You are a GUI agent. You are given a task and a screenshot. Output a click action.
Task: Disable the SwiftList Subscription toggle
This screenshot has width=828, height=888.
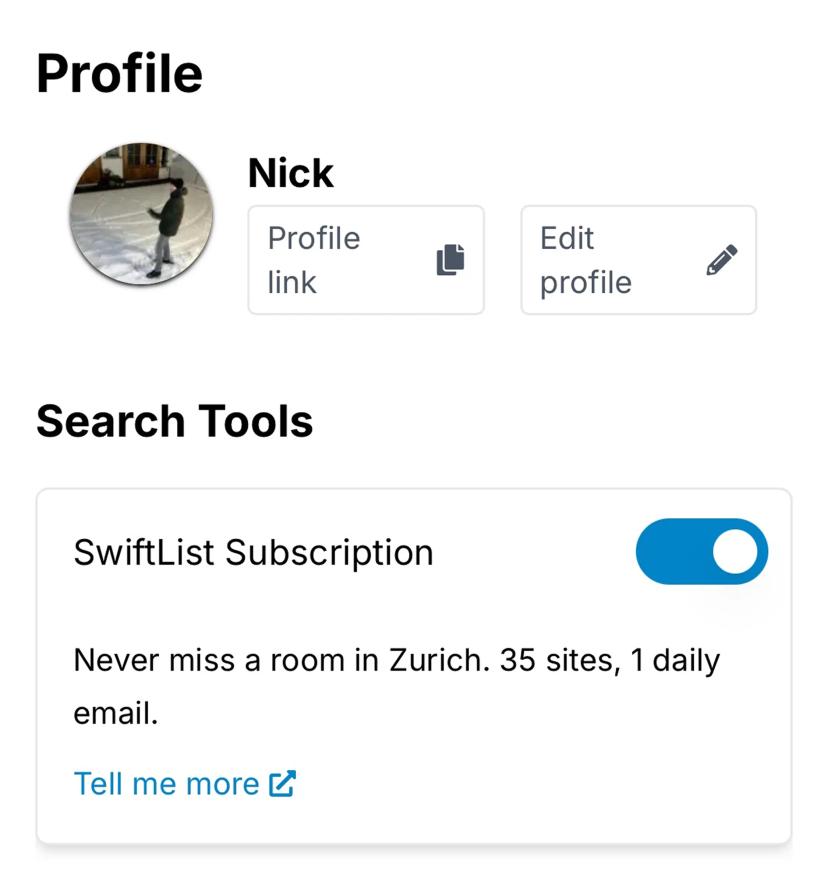pos(701,551)
